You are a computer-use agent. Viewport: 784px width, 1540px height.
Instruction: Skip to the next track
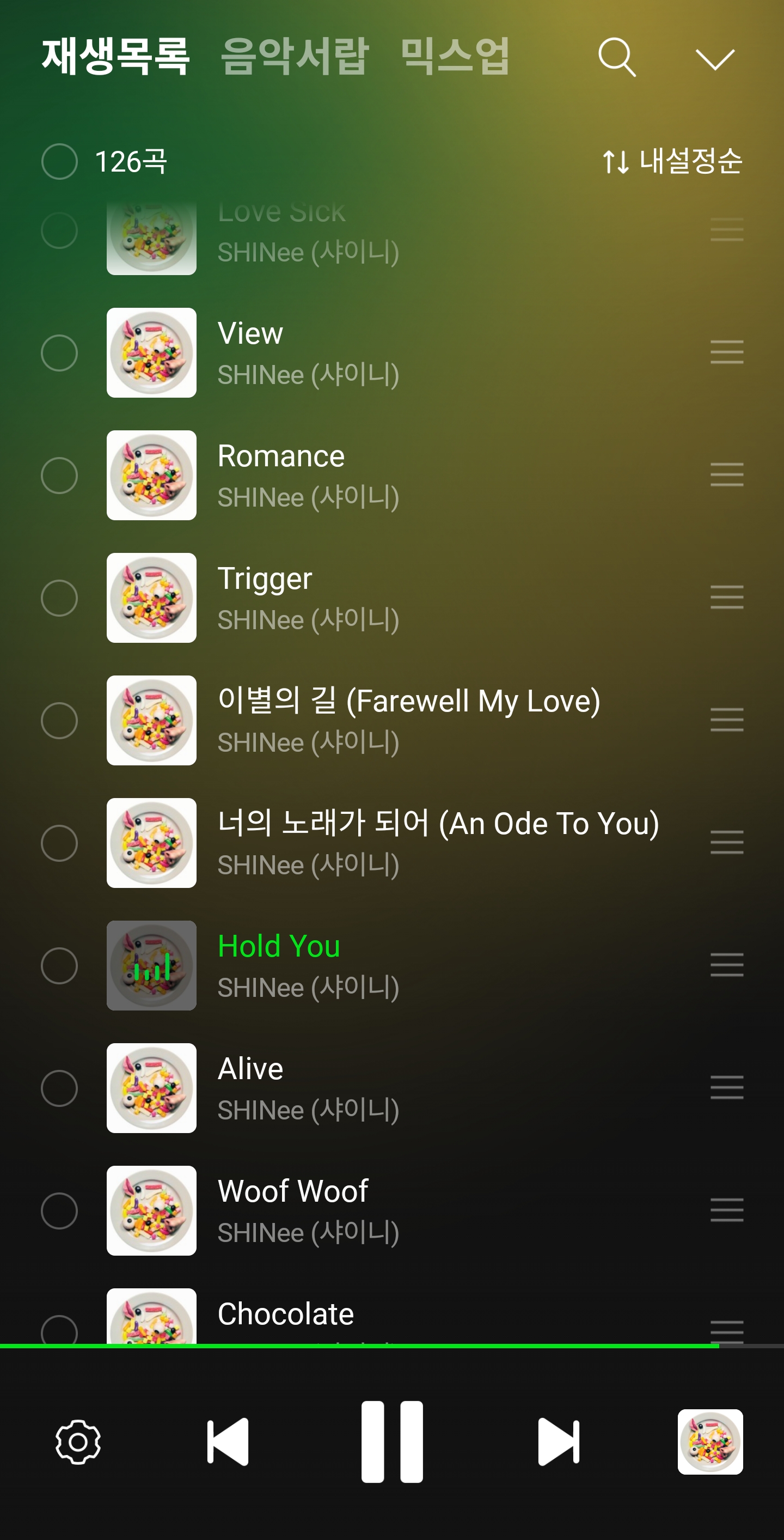558,1441
